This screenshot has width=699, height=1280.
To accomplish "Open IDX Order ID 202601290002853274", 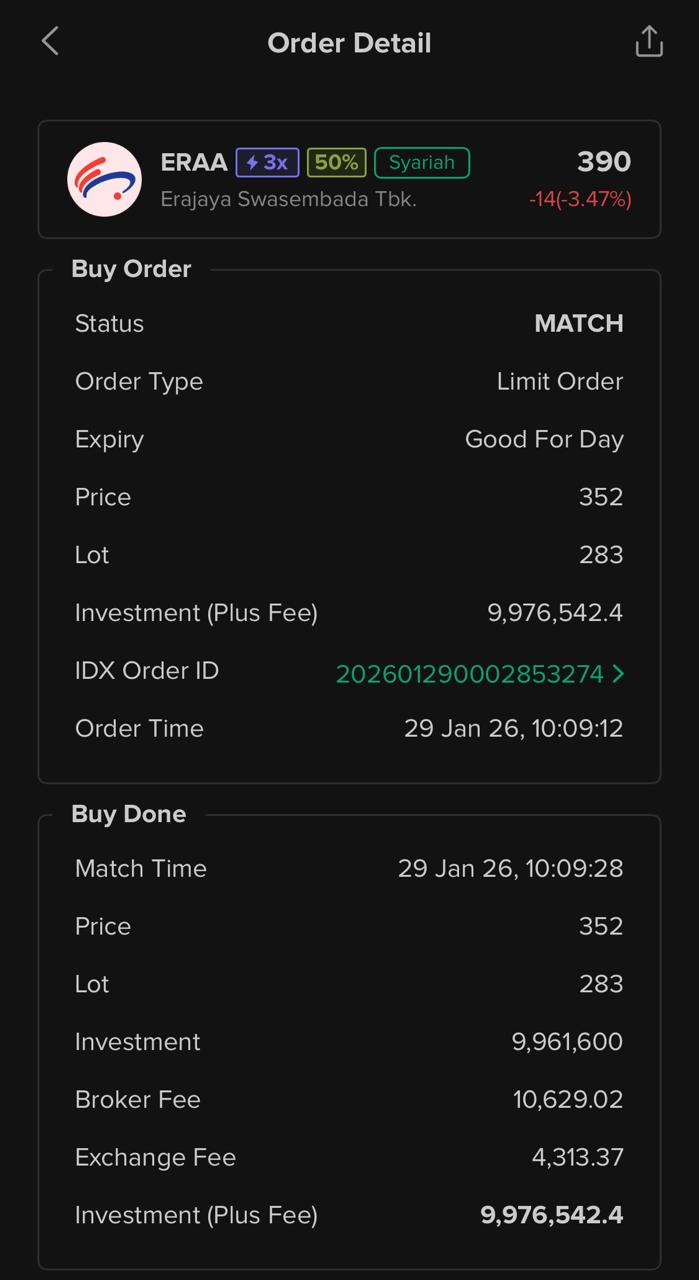I will pos(480,674).
